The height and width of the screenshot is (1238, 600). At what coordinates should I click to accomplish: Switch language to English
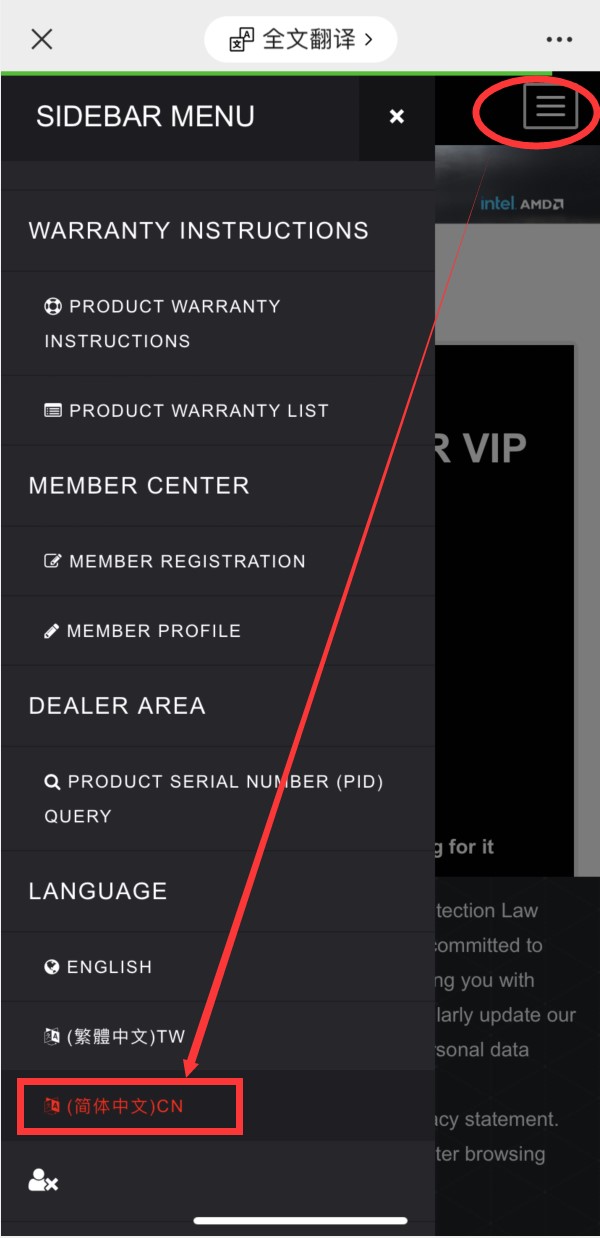218,967
